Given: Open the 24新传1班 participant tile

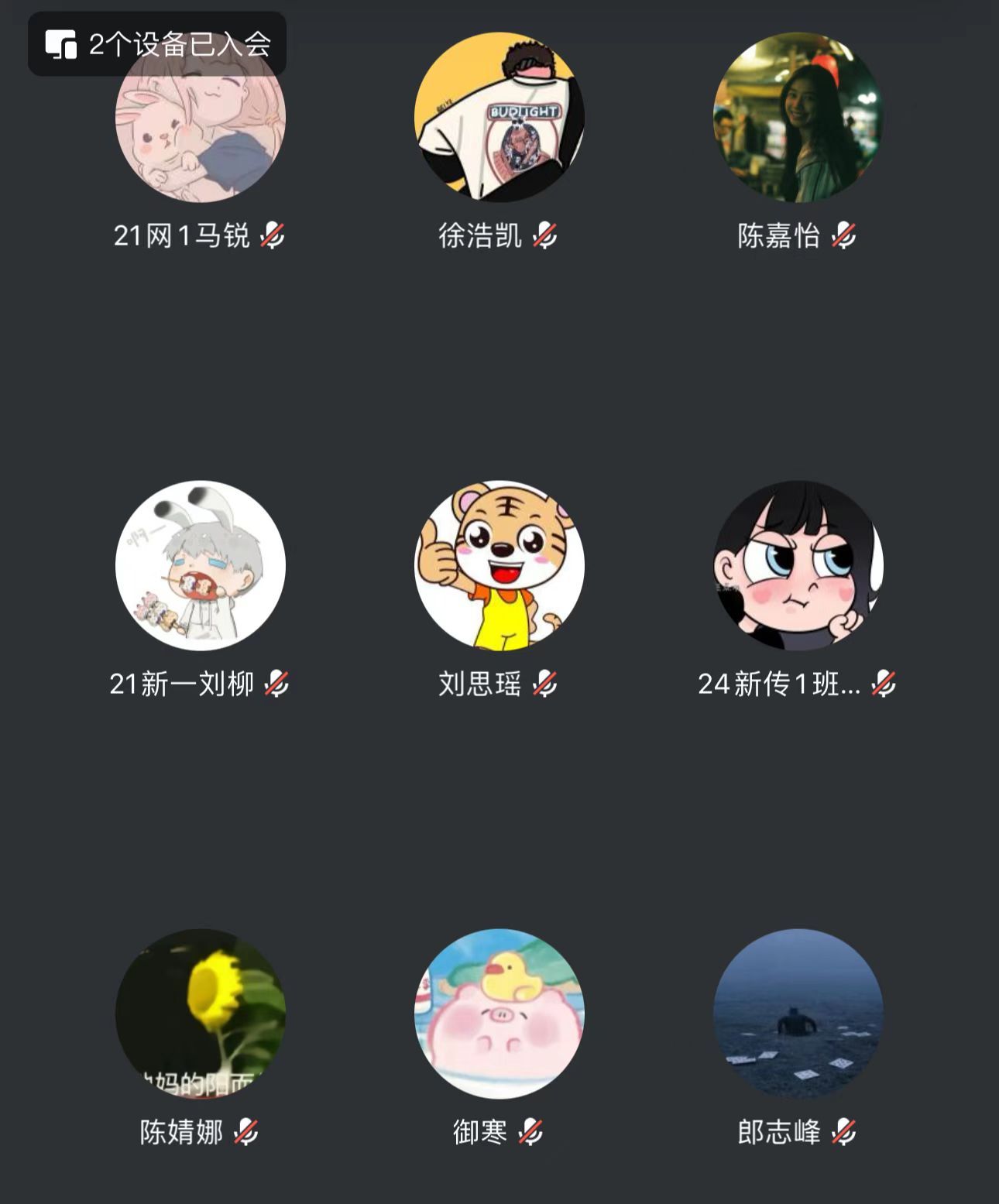Looking at the screenshot, I should (x=798, y=565).
